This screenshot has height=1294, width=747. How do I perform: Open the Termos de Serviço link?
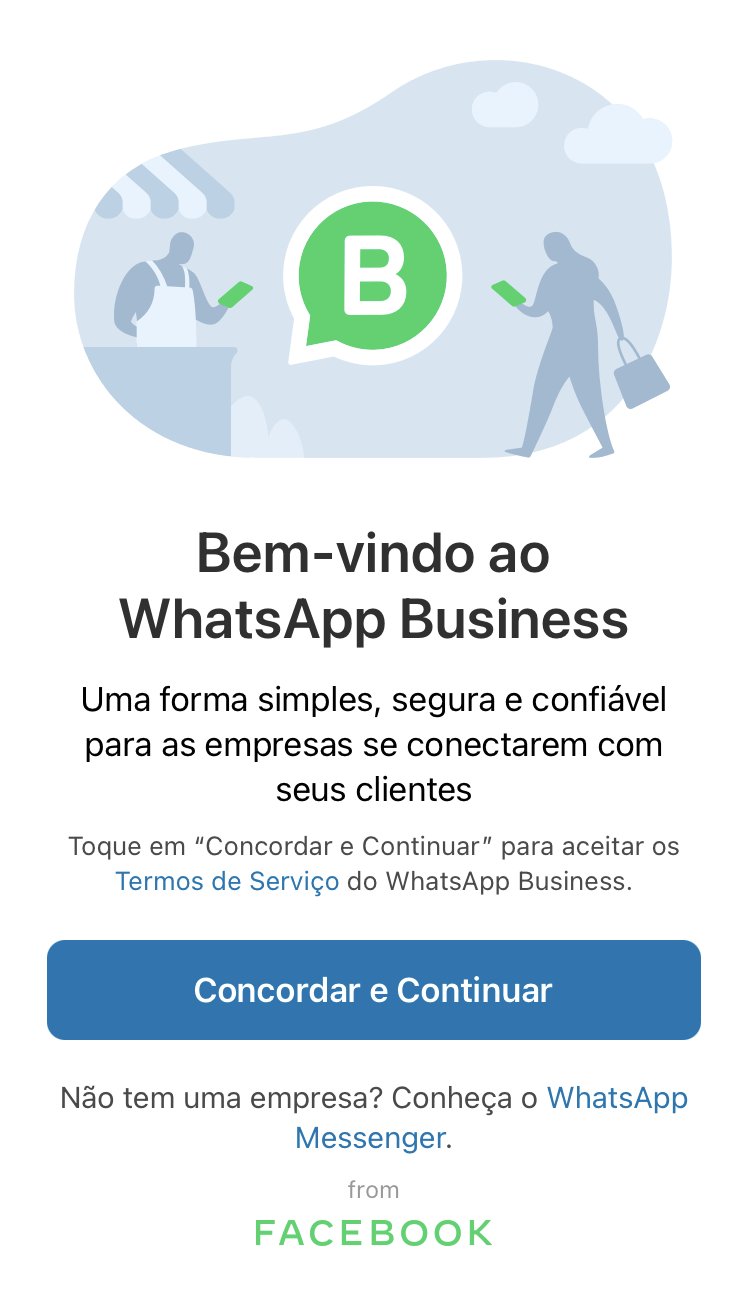click(227, 882)
